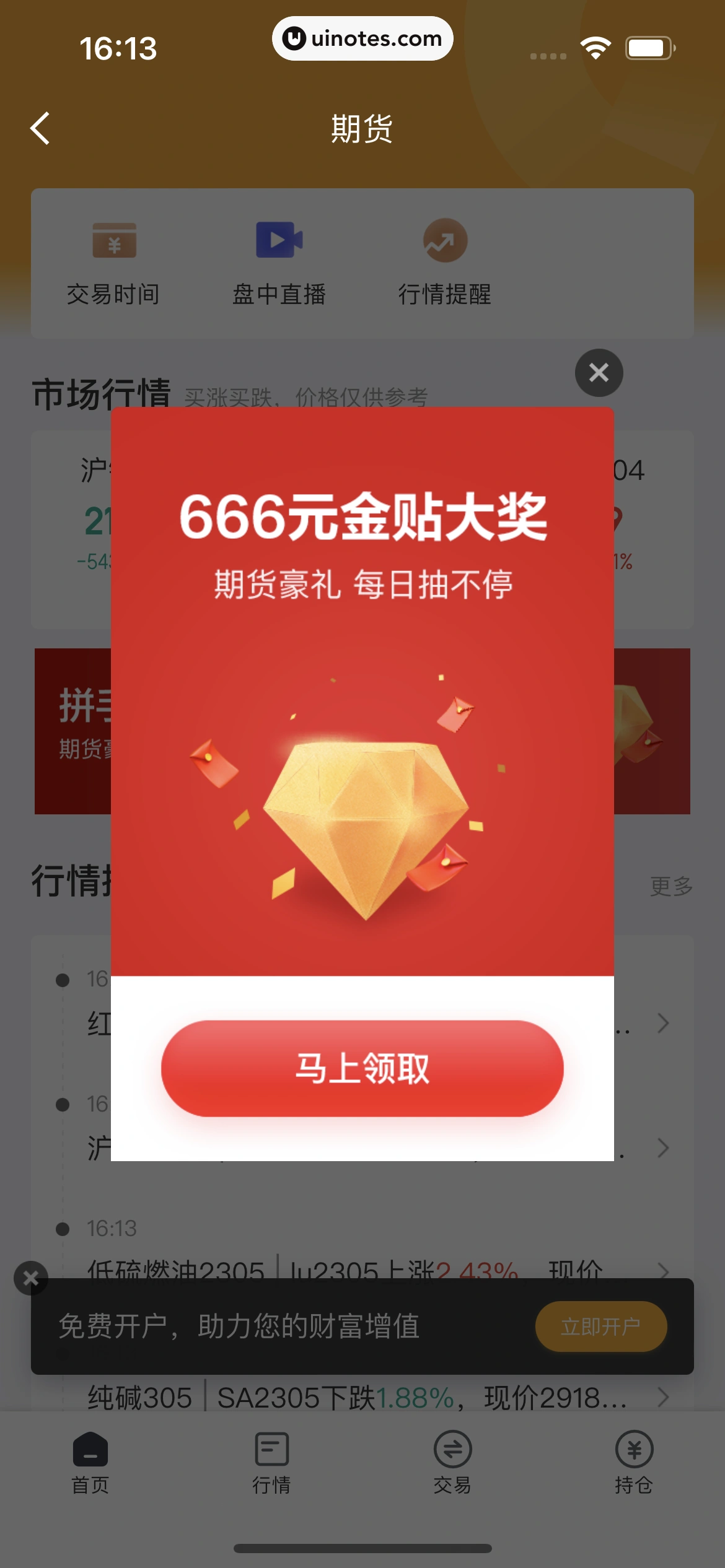This screenshot has width=725, height=1568.
Task: View 更多 market news
Action: click(671, 886)
